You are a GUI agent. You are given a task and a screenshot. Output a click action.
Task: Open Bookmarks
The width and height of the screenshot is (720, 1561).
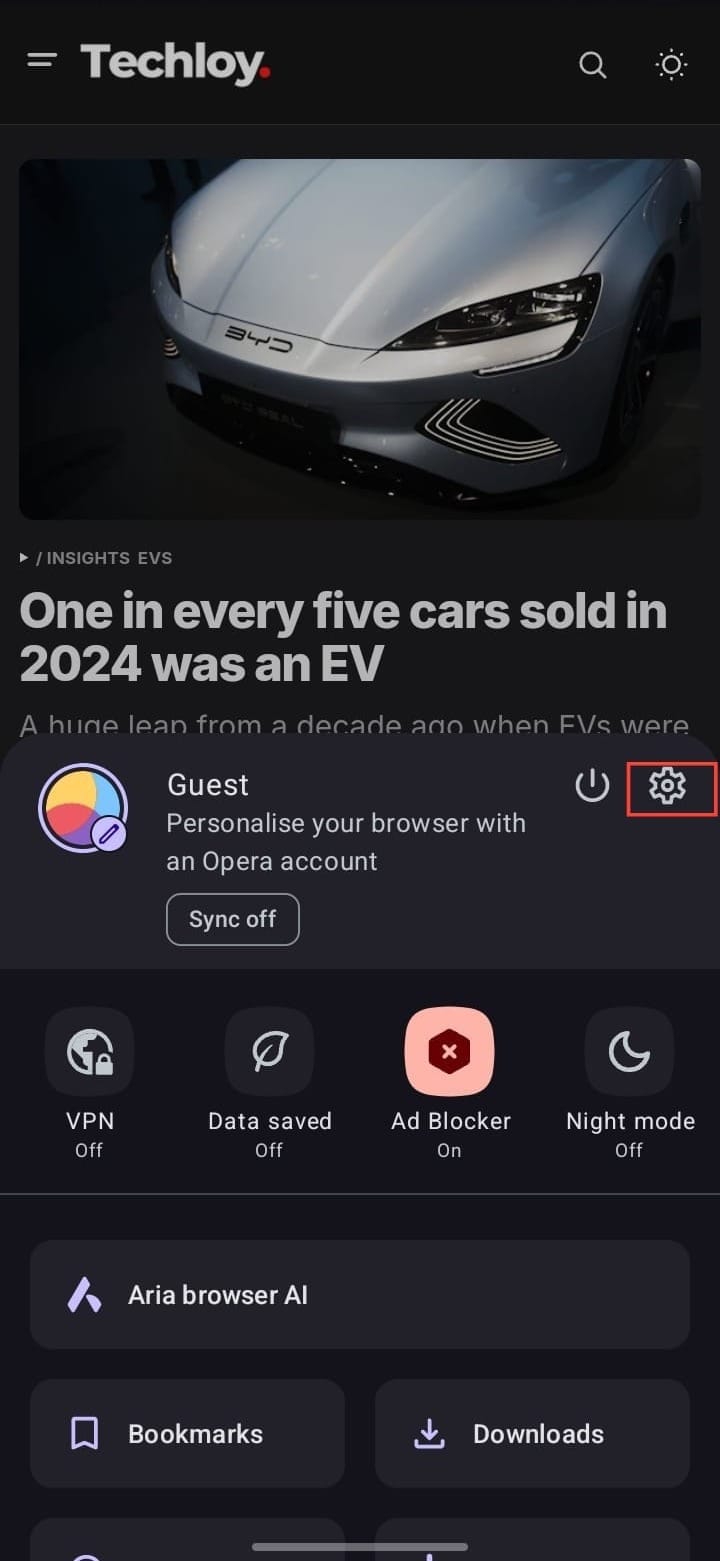tap(187, 1434)
